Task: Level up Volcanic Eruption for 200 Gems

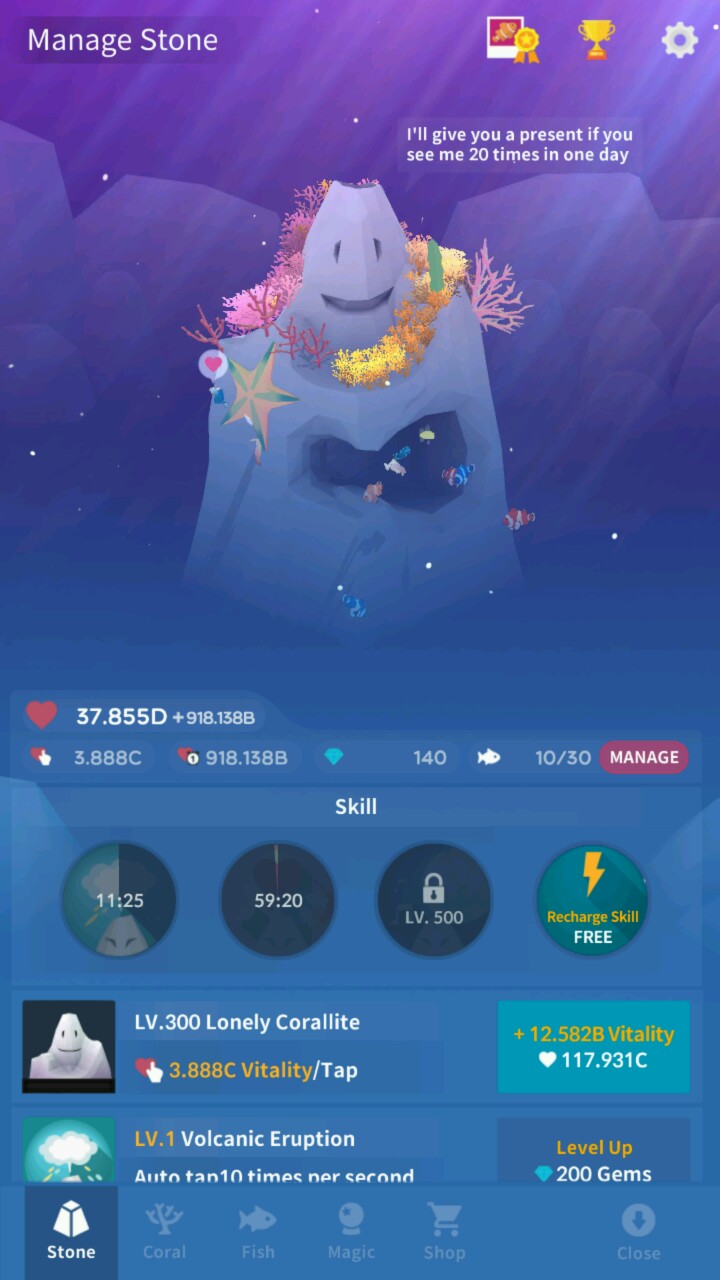Action: [593, 1160]
